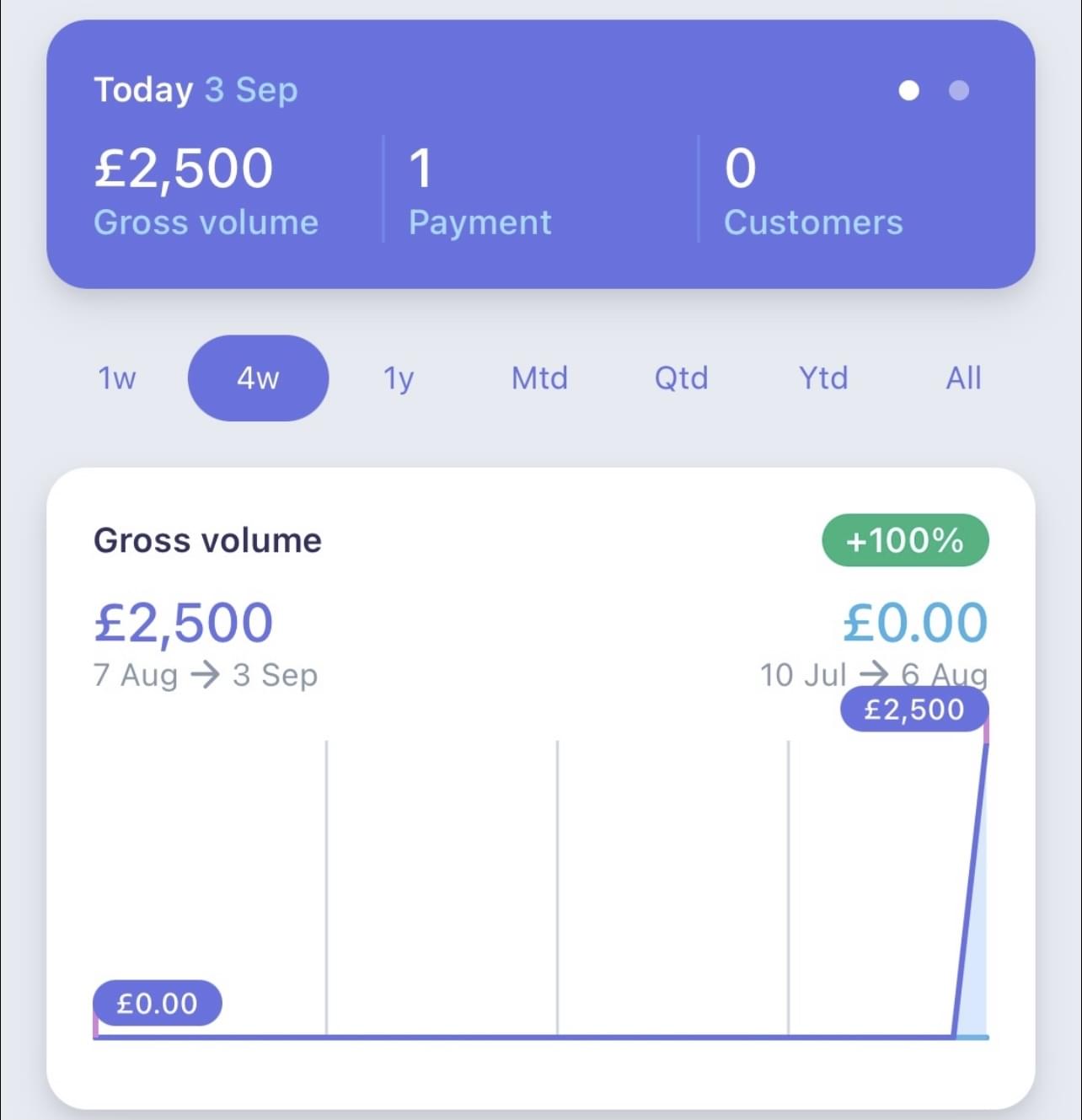The image size is (1082, 1120).
Task: Show Ytd data
Action: [823, 378]
